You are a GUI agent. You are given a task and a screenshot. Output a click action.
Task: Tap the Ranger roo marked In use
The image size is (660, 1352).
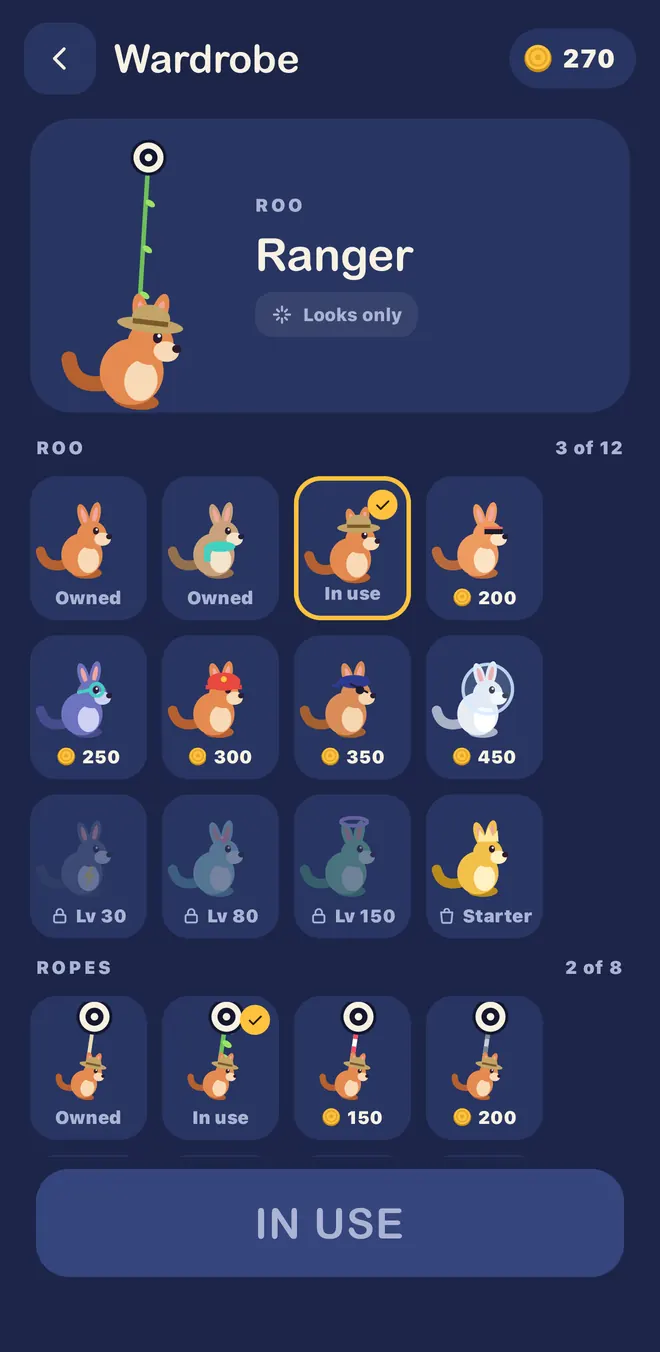[352, 548]
